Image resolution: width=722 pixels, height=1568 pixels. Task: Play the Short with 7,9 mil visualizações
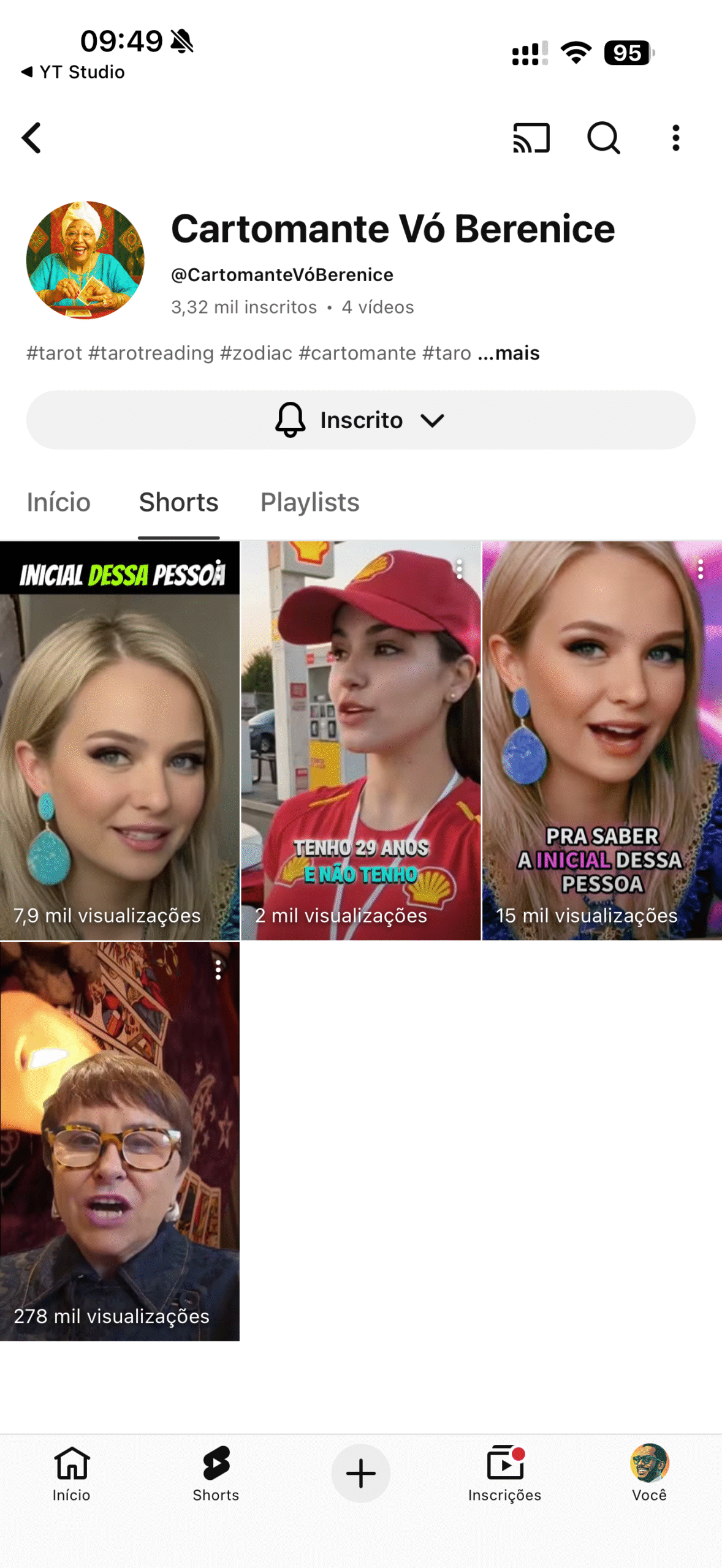click(120, 741)
